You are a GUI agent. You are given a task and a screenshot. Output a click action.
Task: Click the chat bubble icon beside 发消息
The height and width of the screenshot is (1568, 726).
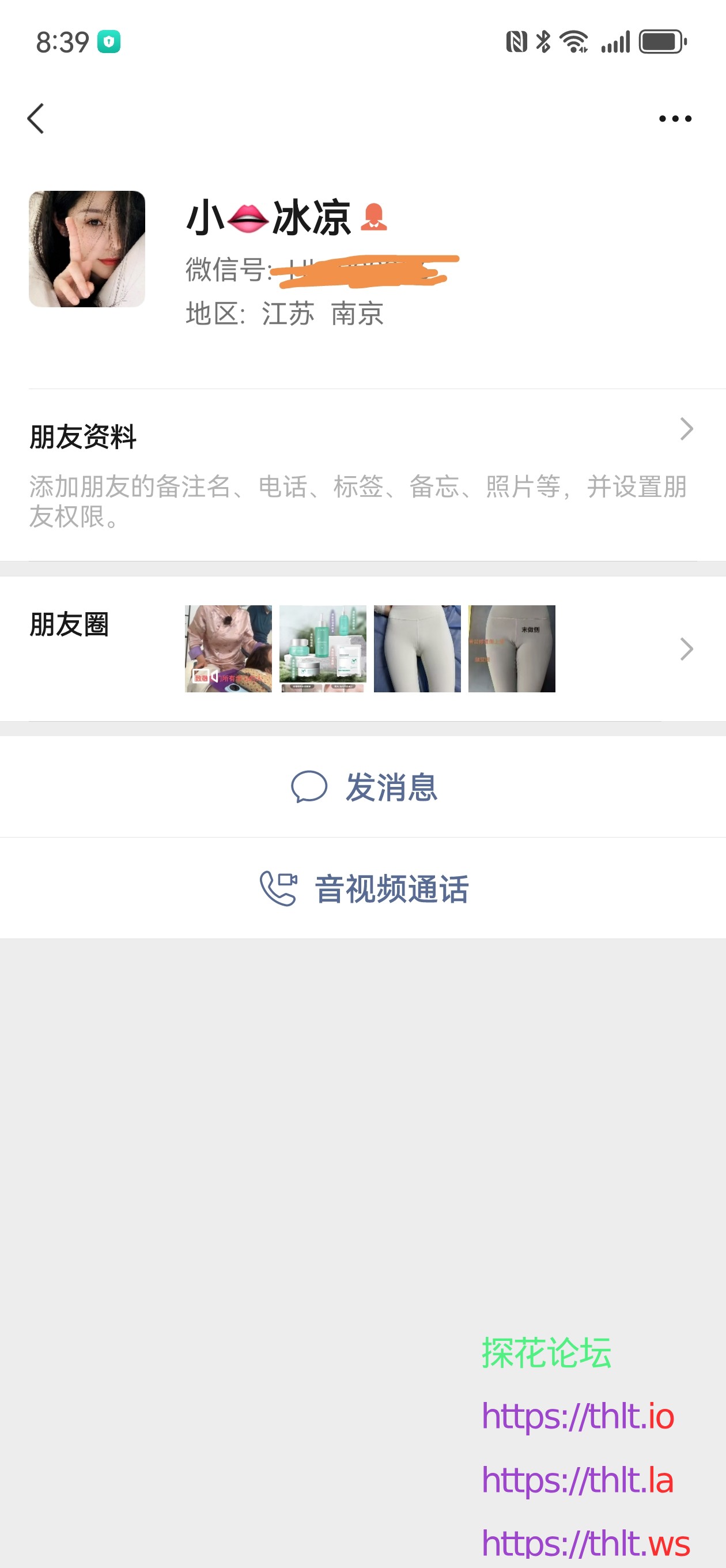[x=309, y=787]
